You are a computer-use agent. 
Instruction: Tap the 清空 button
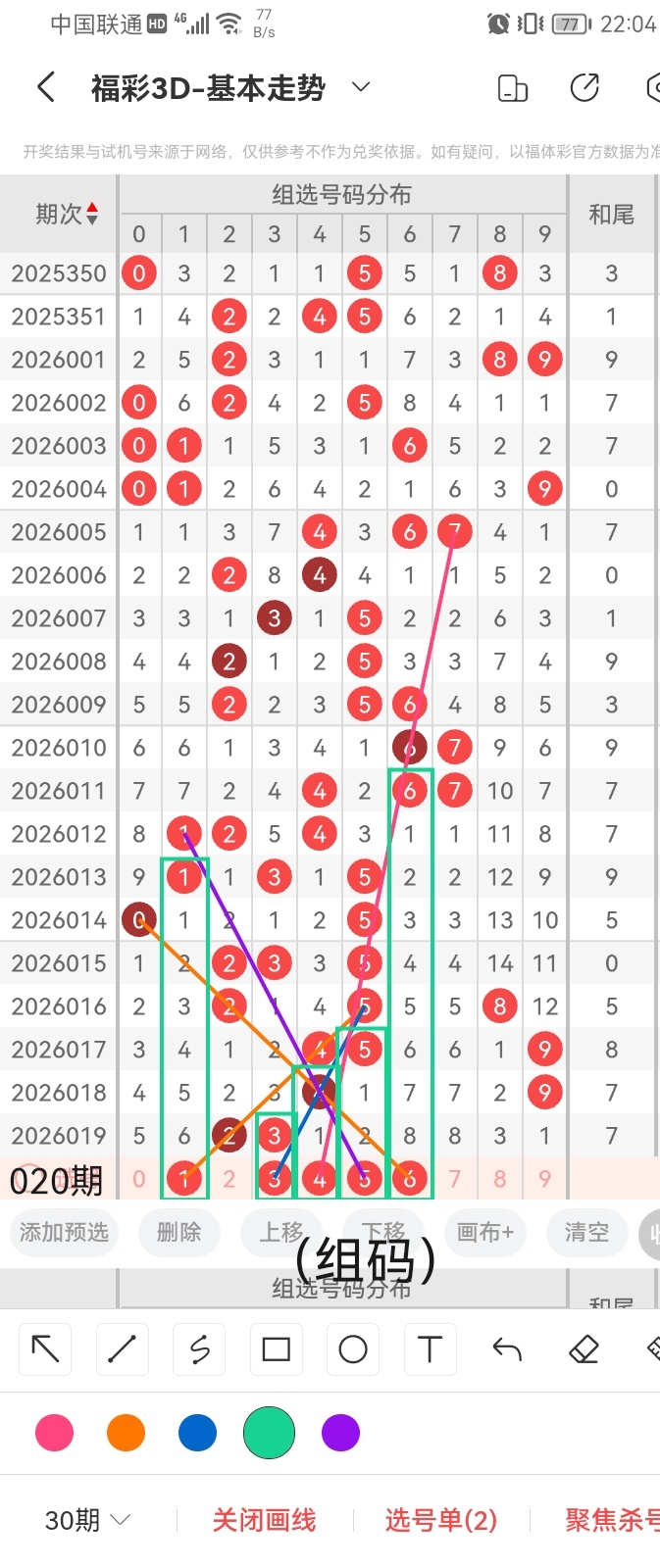(586, 1232)
